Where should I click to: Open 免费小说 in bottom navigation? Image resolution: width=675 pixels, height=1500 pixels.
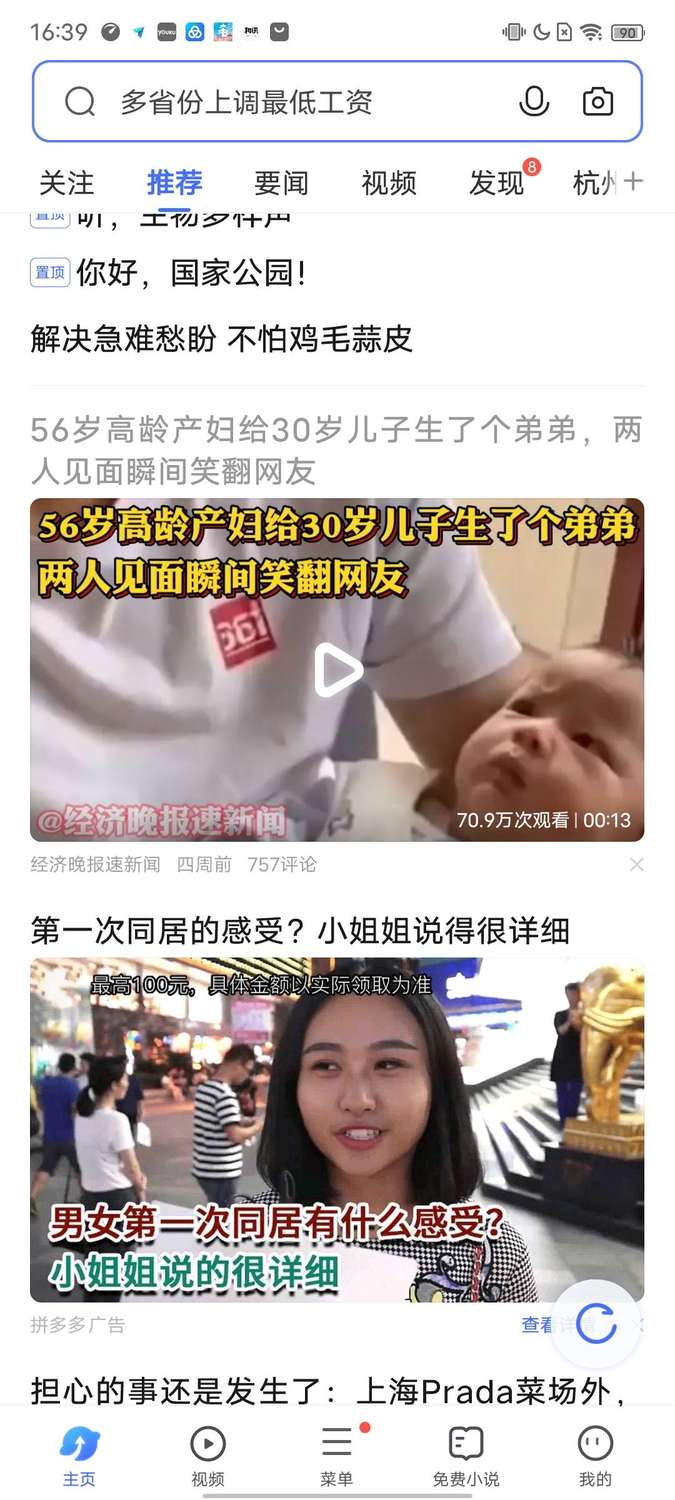coord(466,1456)
